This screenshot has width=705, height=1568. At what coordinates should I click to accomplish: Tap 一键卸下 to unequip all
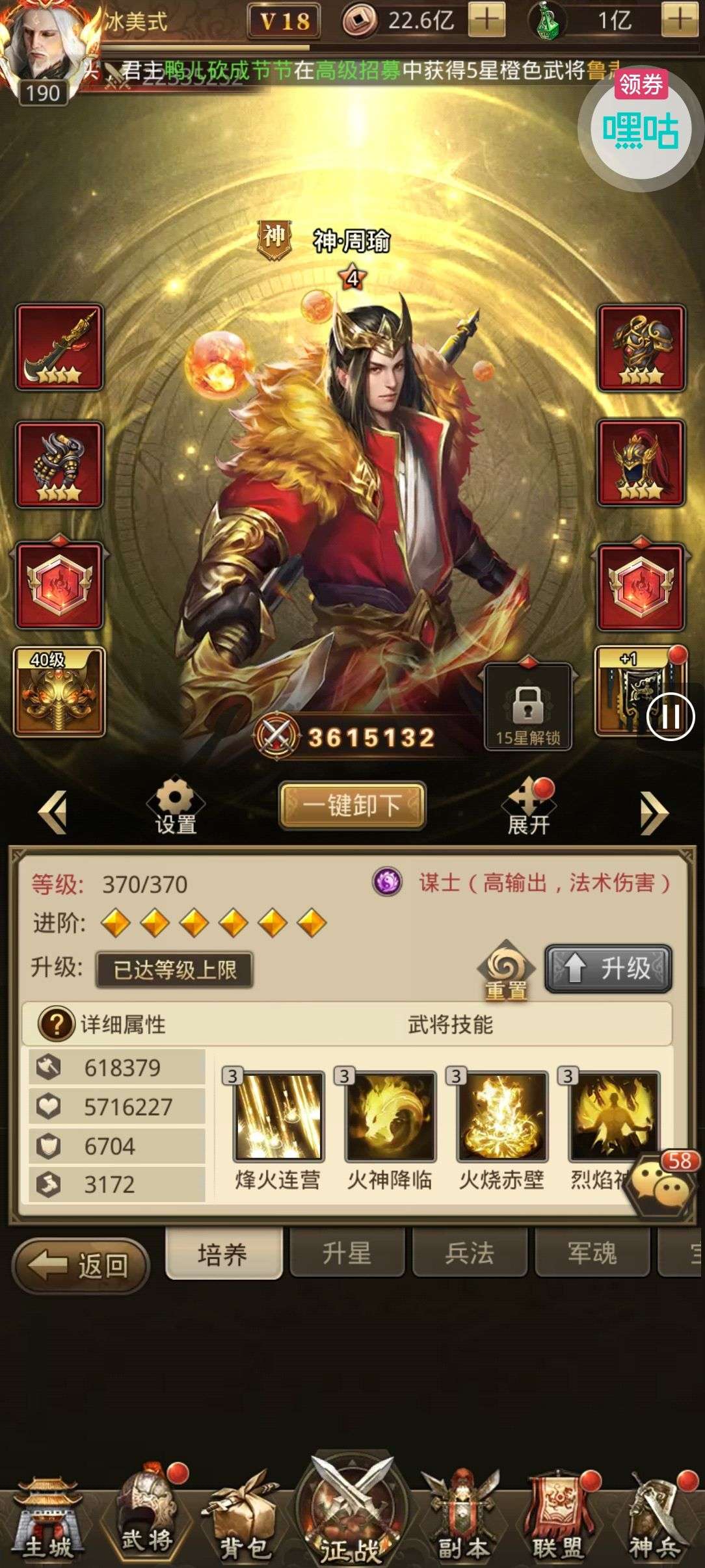click(352, 805)
